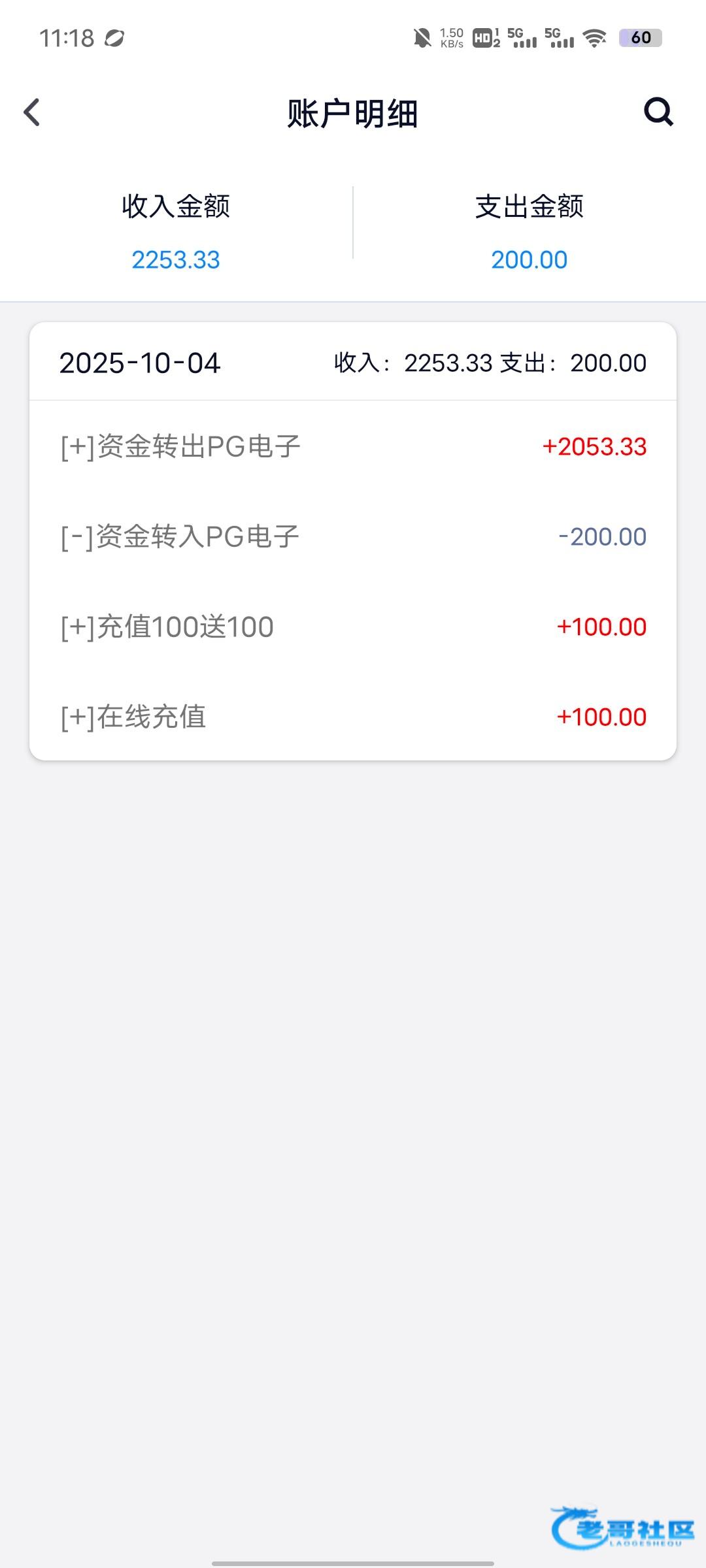View the 充值100送100 bonus record

click(353, 627)
